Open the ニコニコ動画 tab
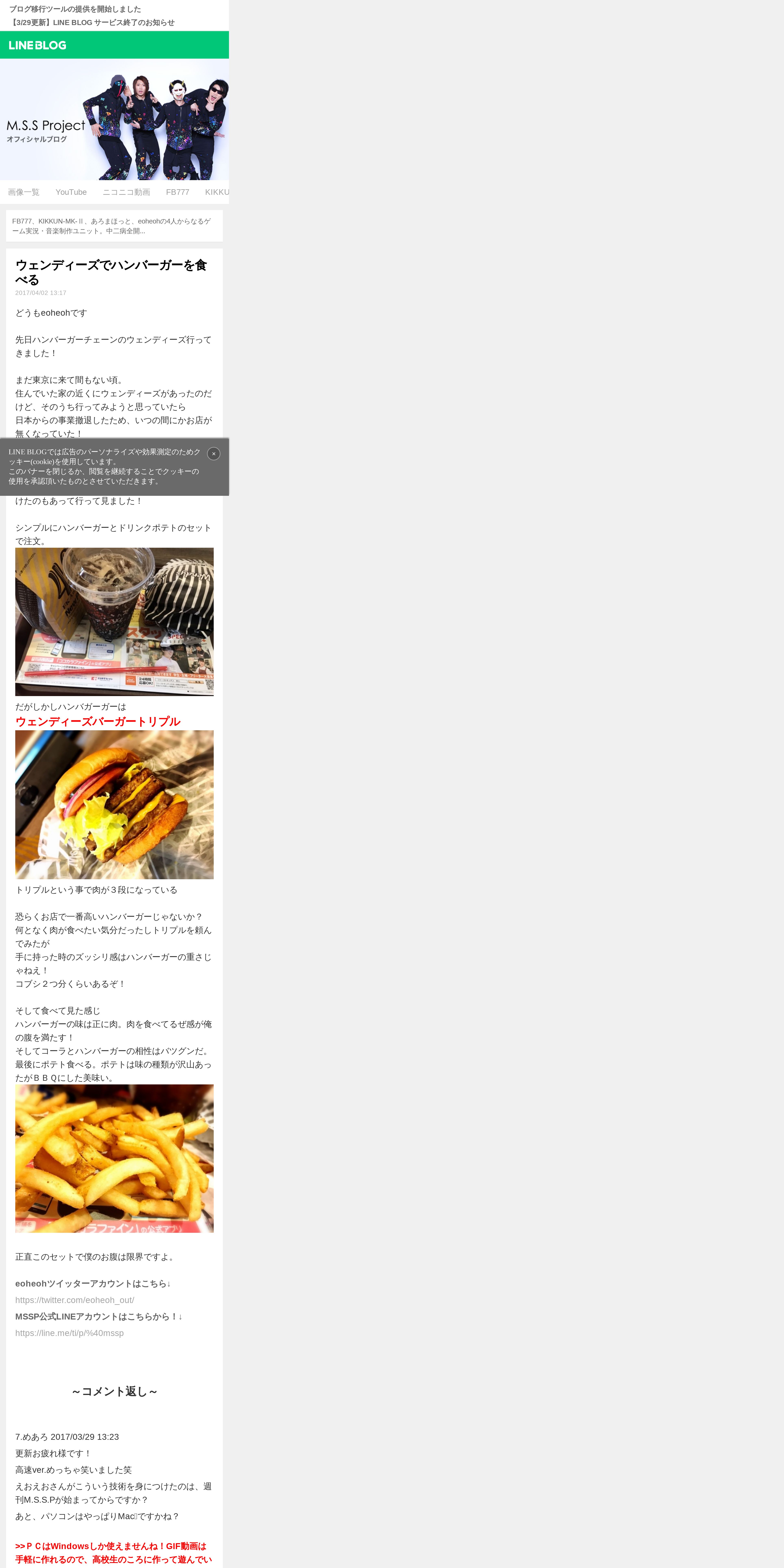 tap(126, 192)
